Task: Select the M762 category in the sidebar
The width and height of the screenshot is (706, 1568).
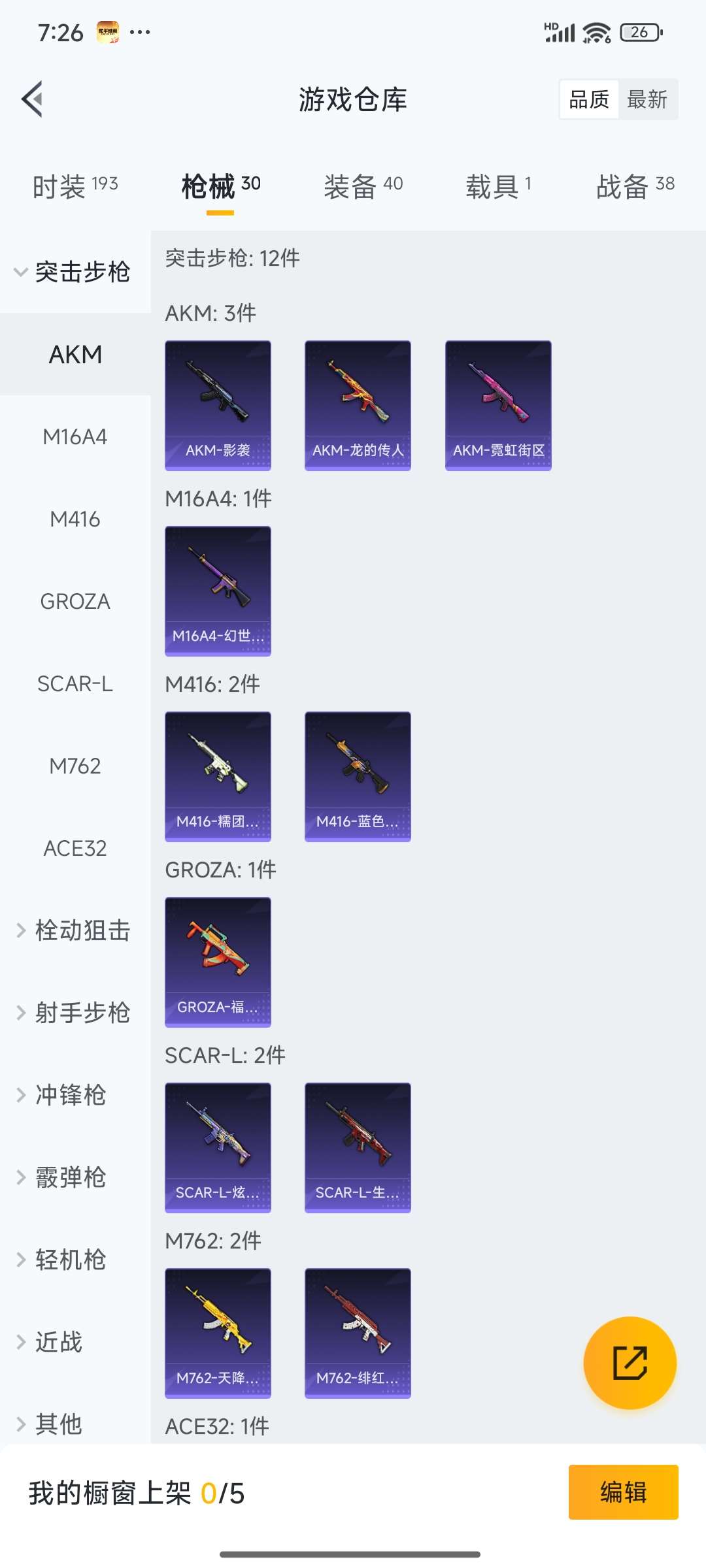Action: [x=74, y=766]
